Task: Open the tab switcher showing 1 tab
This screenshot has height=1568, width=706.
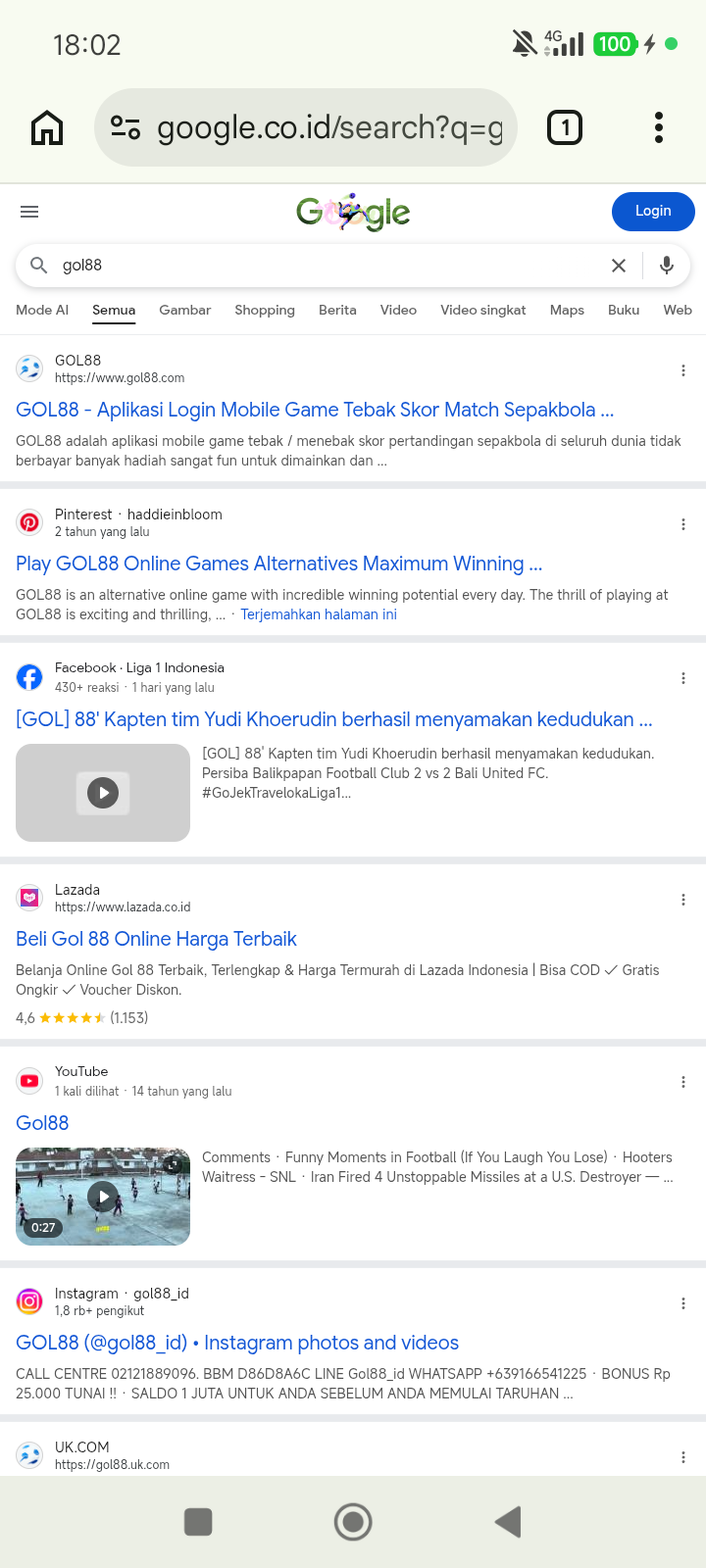Action: pos(565,127)
